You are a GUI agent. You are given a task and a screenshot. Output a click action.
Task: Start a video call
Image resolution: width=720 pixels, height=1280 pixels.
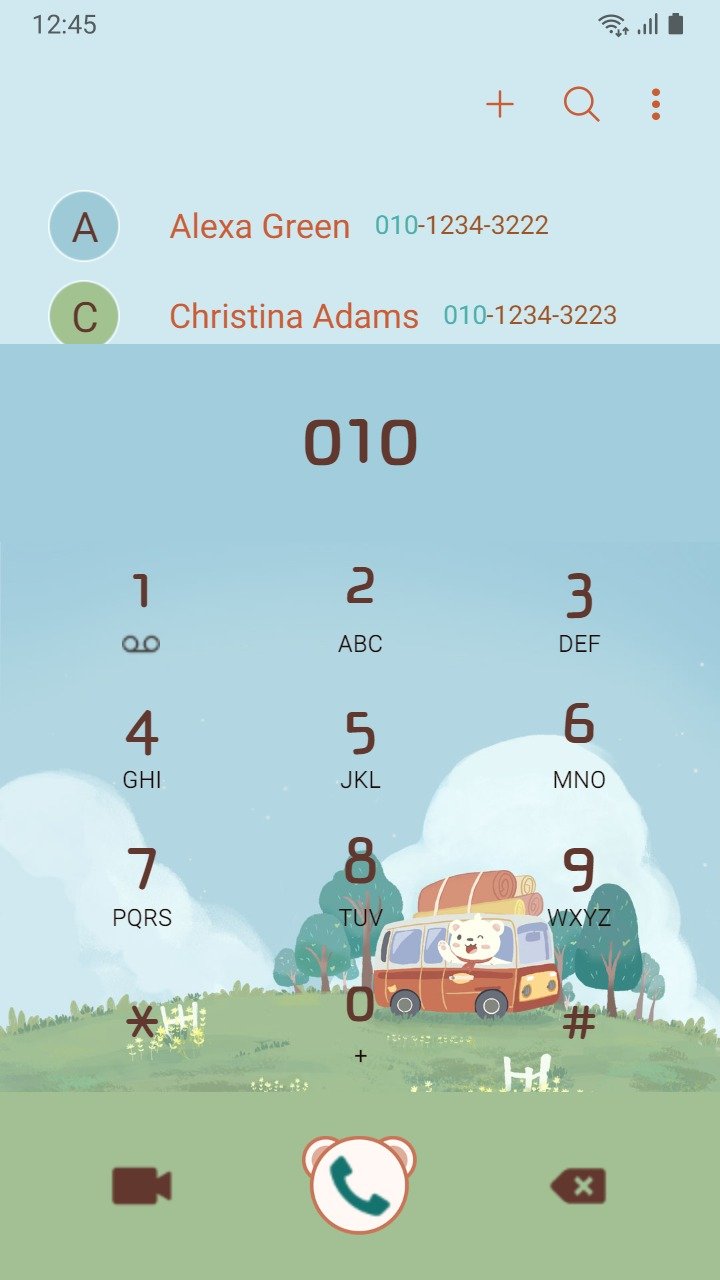pos(141,1186)
